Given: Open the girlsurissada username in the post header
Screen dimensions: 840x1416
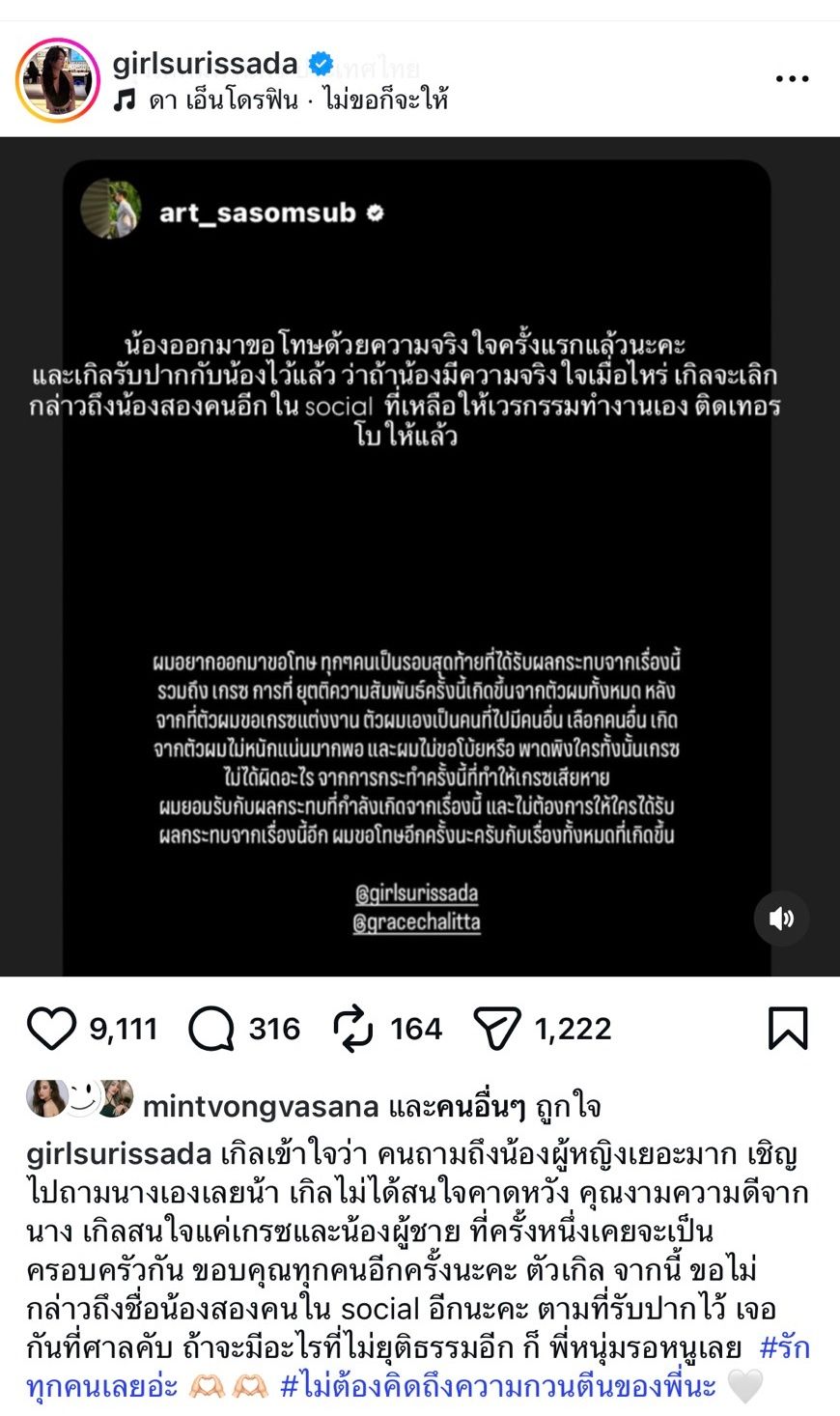Looking at the screenshot, I should pos(205,64).
